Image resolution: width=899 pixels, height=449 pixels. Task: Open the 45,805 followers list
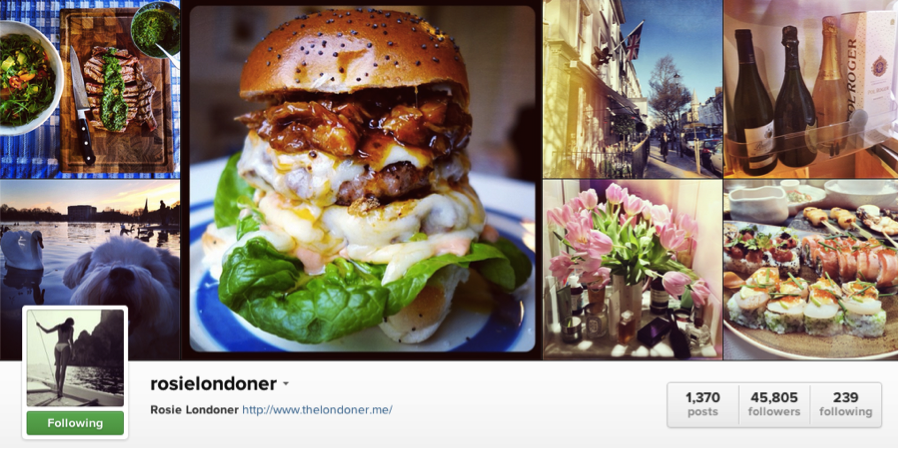click(774, 404)
